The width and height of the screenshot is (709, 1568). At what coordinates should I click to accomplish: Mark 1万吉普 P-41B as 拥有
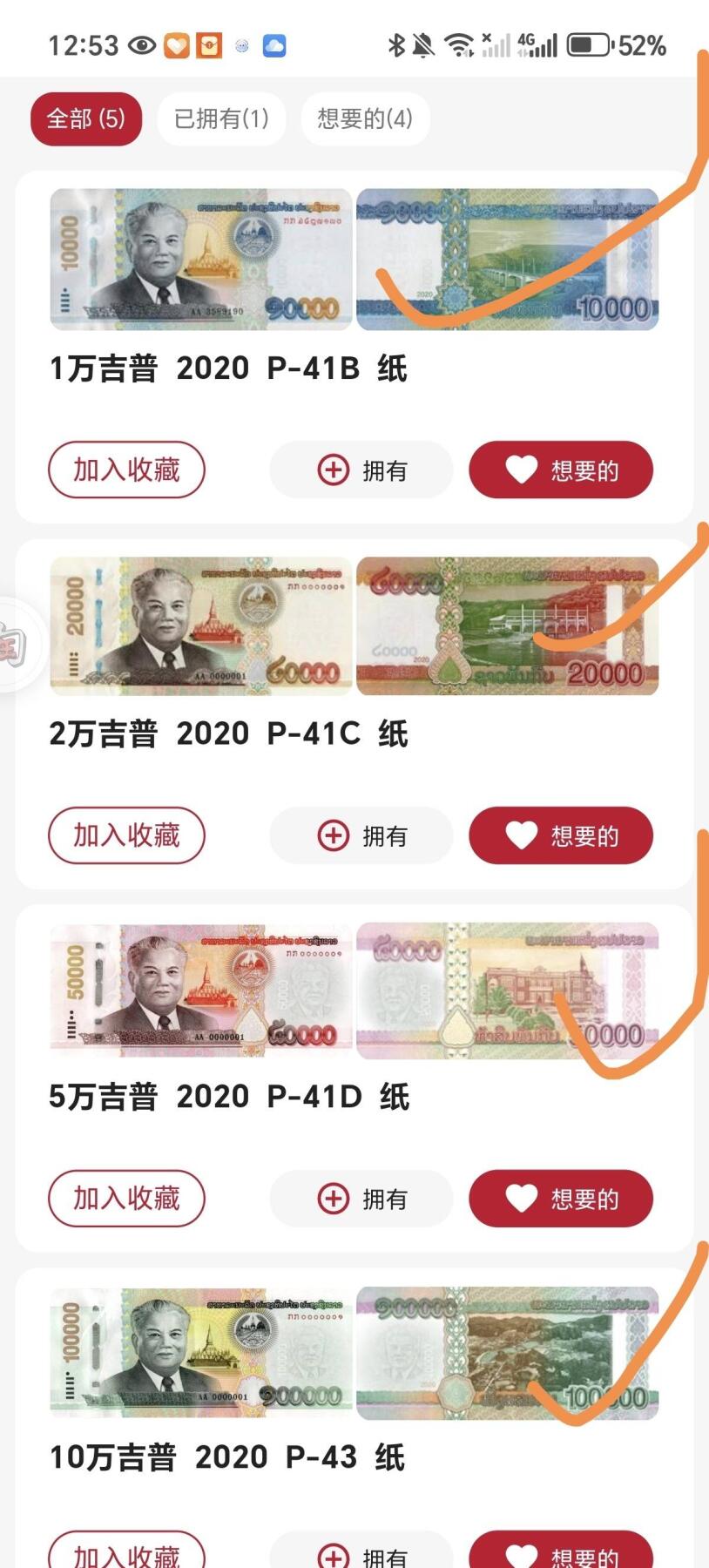[361, 470]
